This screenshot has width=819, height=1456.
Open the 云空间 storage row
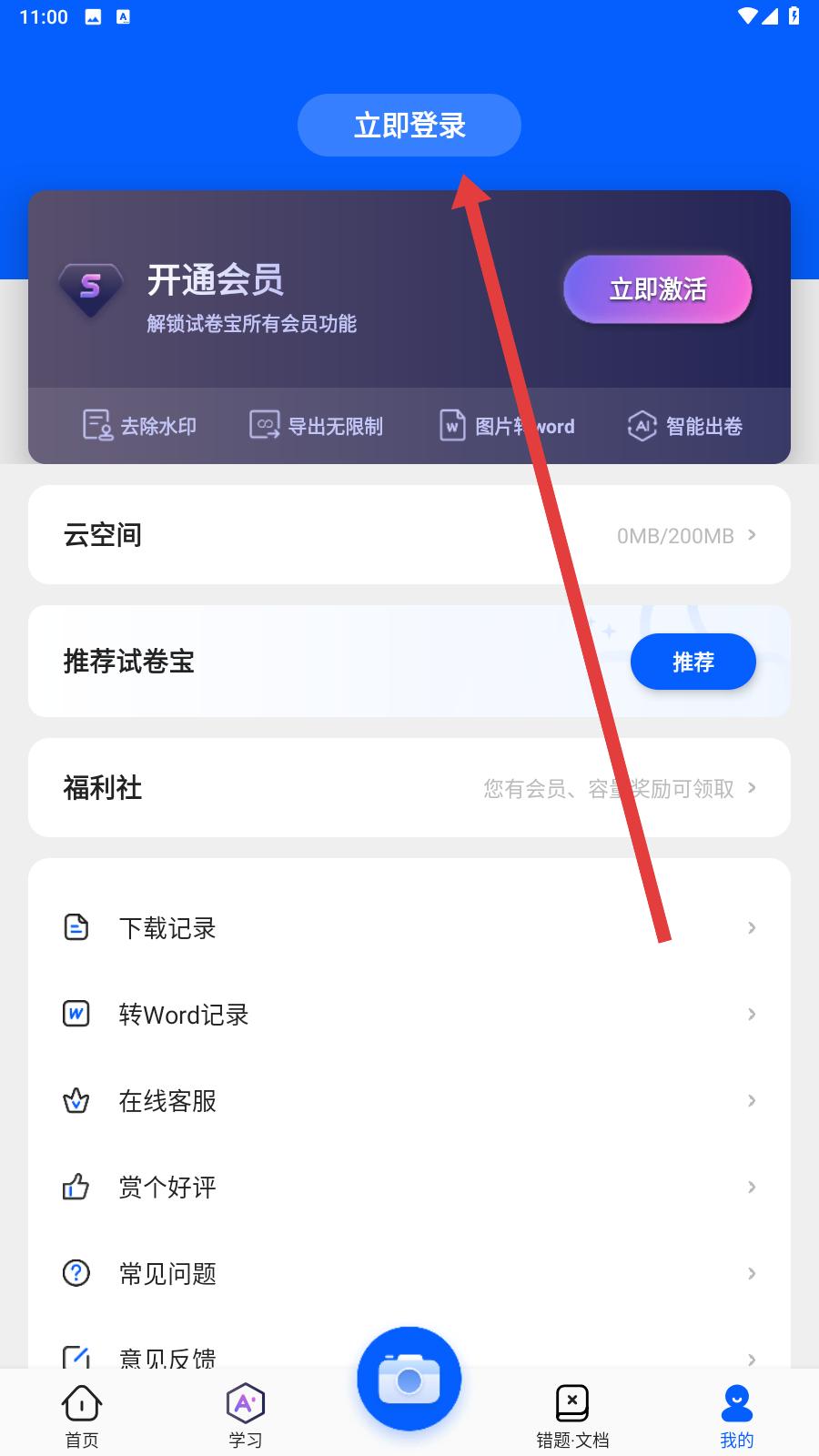[x=409, y=535]
